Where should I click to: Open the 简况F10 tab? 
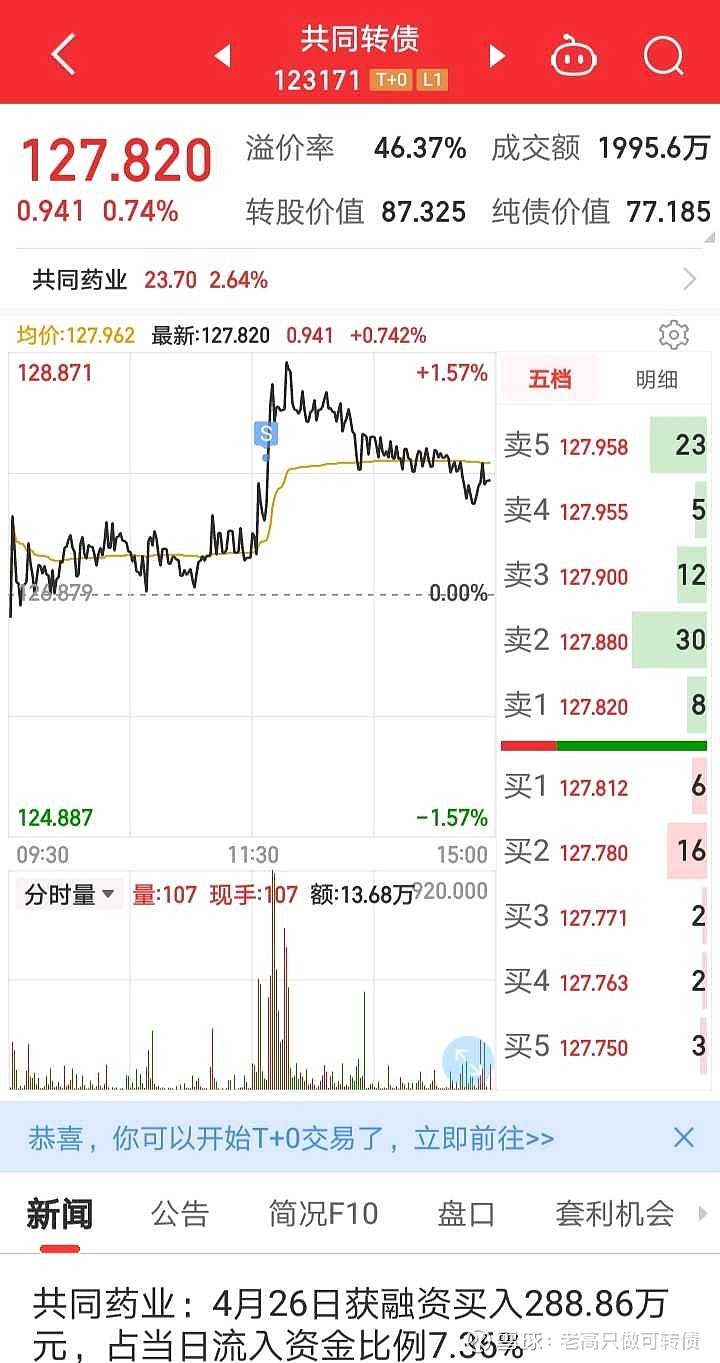coord(323,1214)
